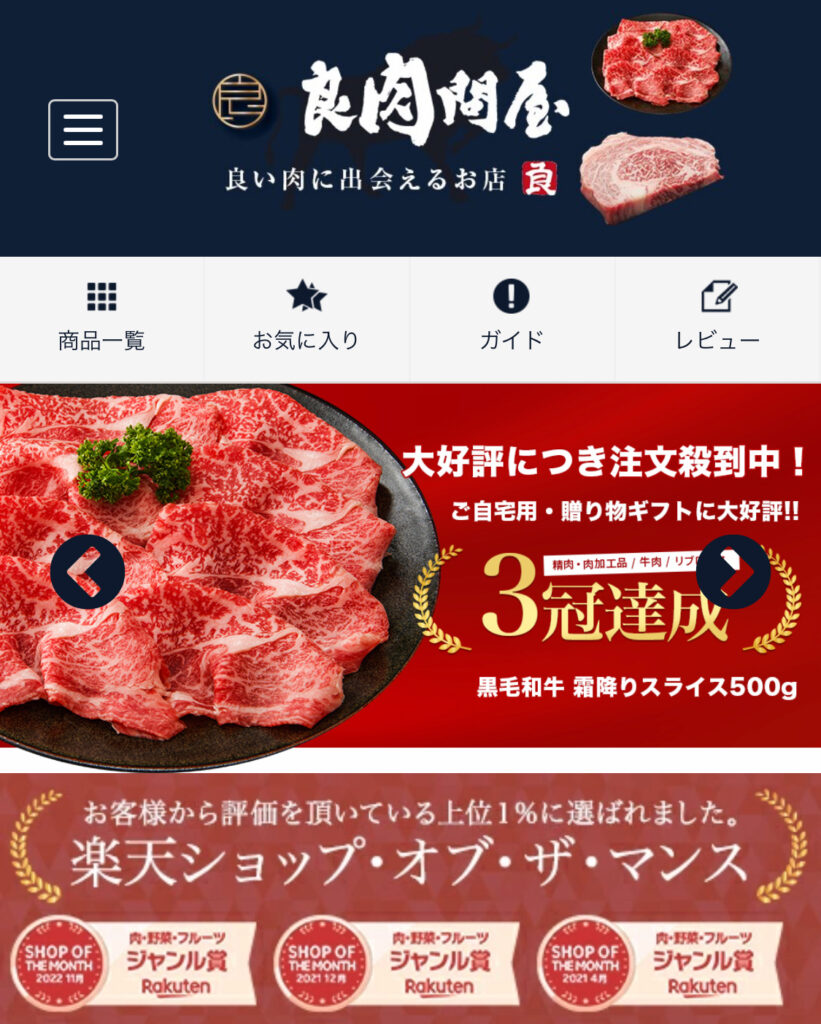This screenshot has height=1024, width=821.
Task: Open the レビュー reviews section
Action: click(x=717, y=318)
